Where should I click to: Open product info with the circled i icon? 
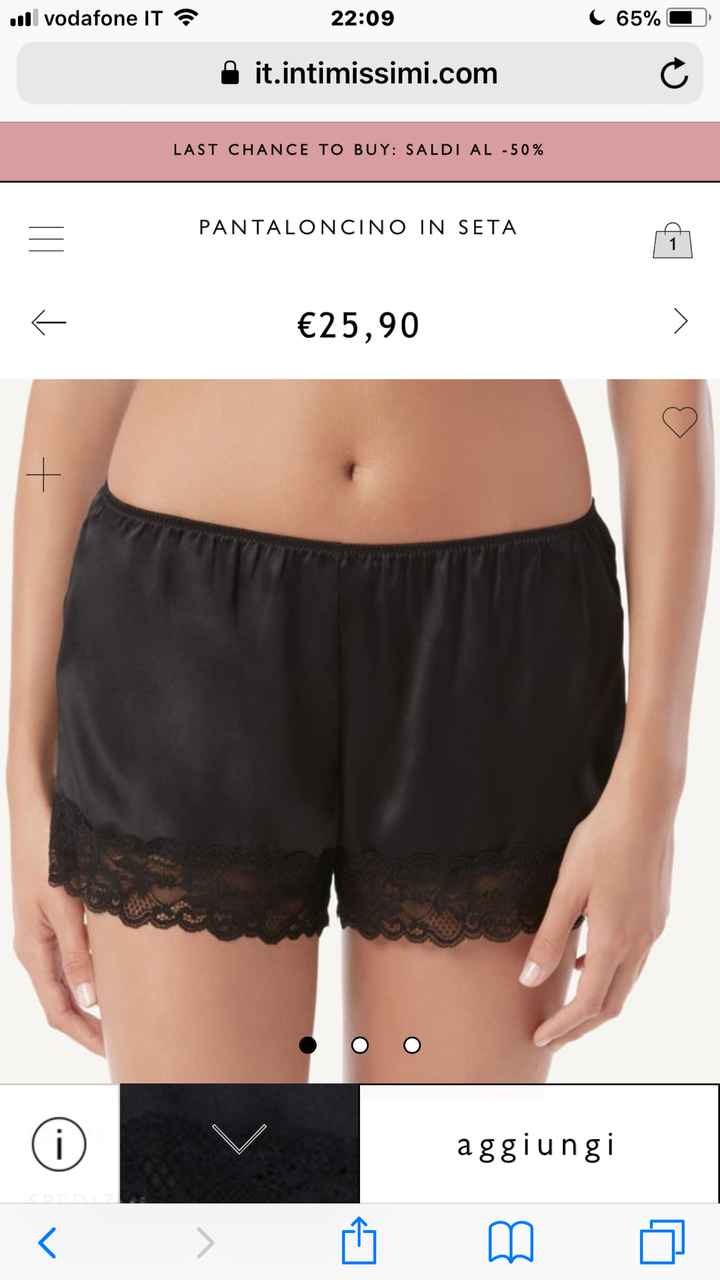pos(58,1144)
